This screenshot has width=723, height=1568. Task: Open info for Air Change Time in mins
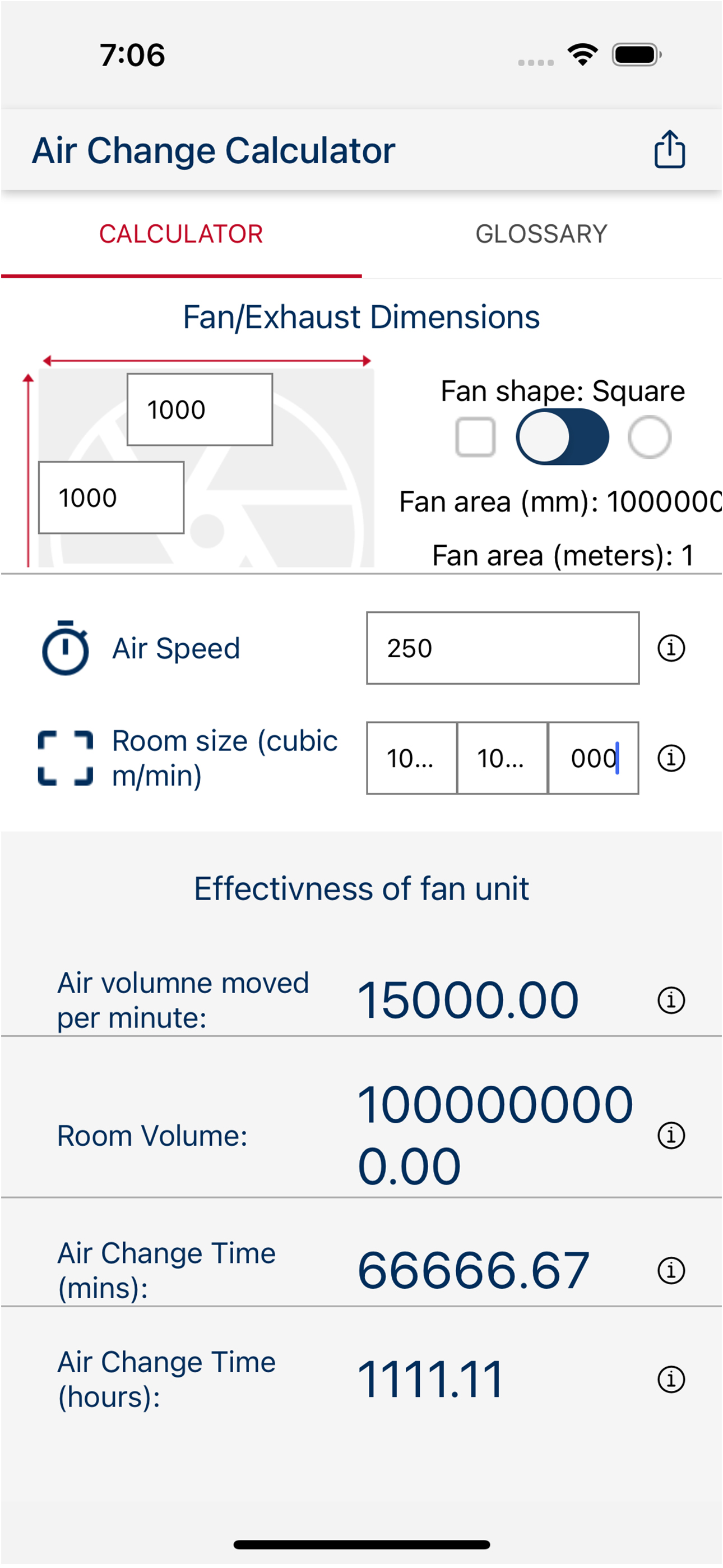[671, 1270]
